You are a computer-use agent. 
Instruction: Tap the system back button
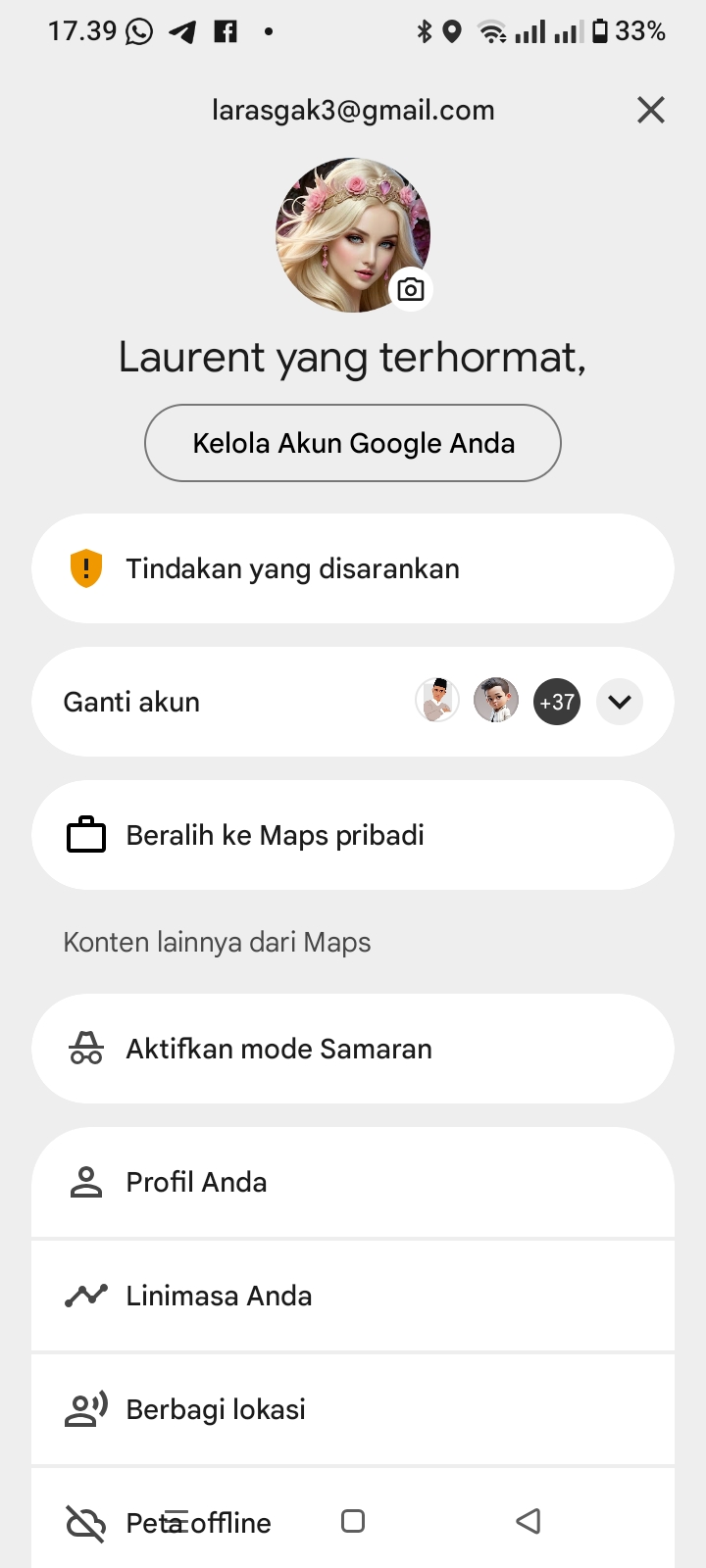[529, 1521]
